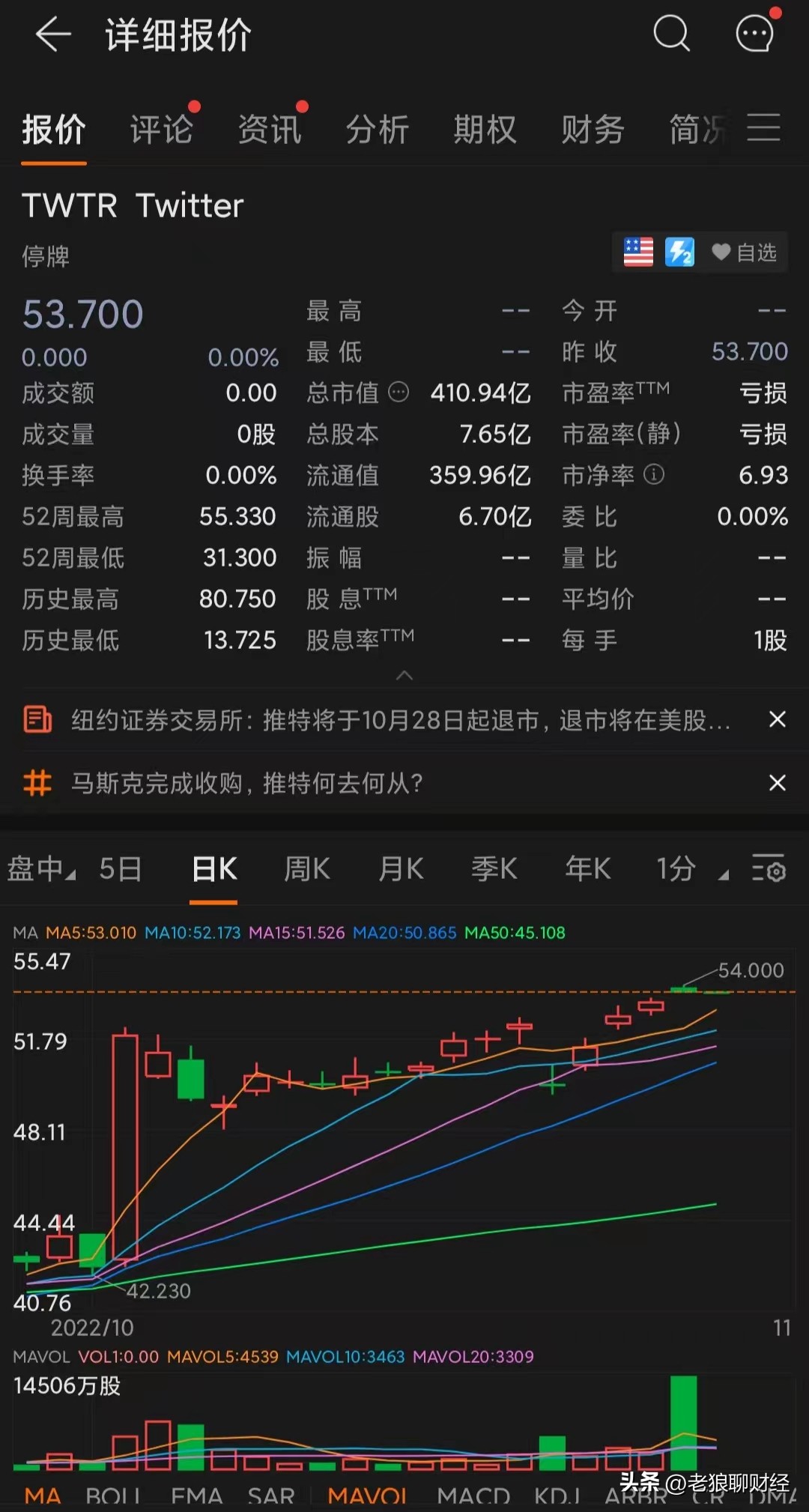809x1512 pixels.
Task: Select the Level-2 lightning quotes icon
Action: coord(680,252)
